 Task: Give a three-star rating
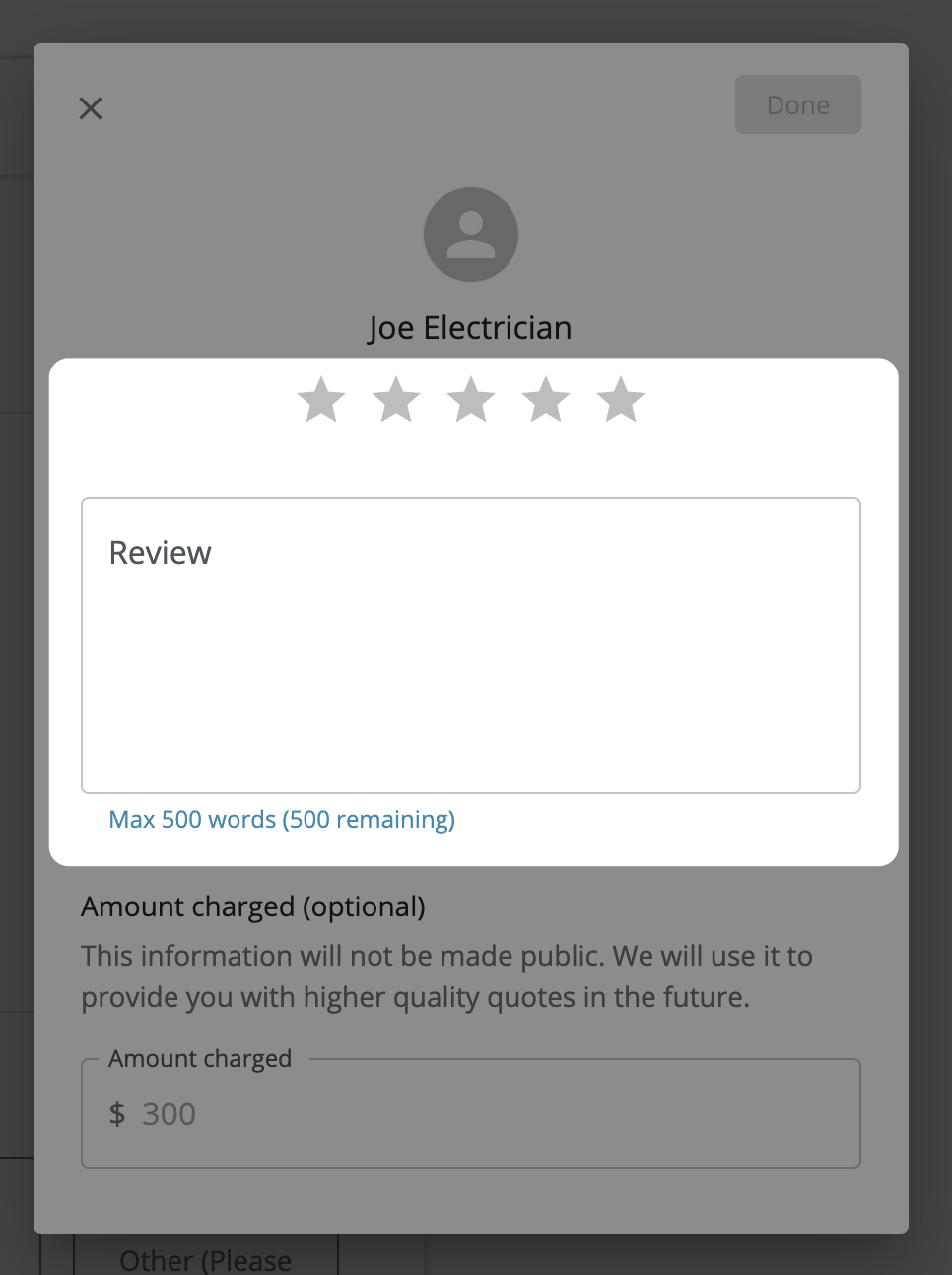click(x=471, y=400)
